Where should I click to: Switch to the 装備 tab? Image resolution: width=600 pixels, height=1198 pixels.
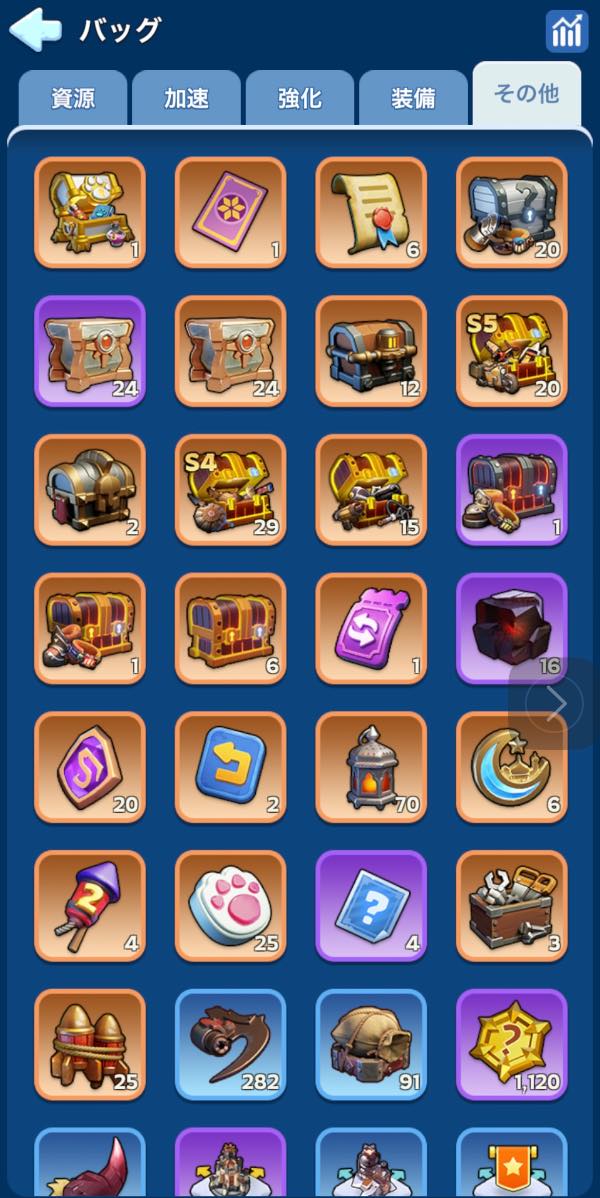coord(413,98)
